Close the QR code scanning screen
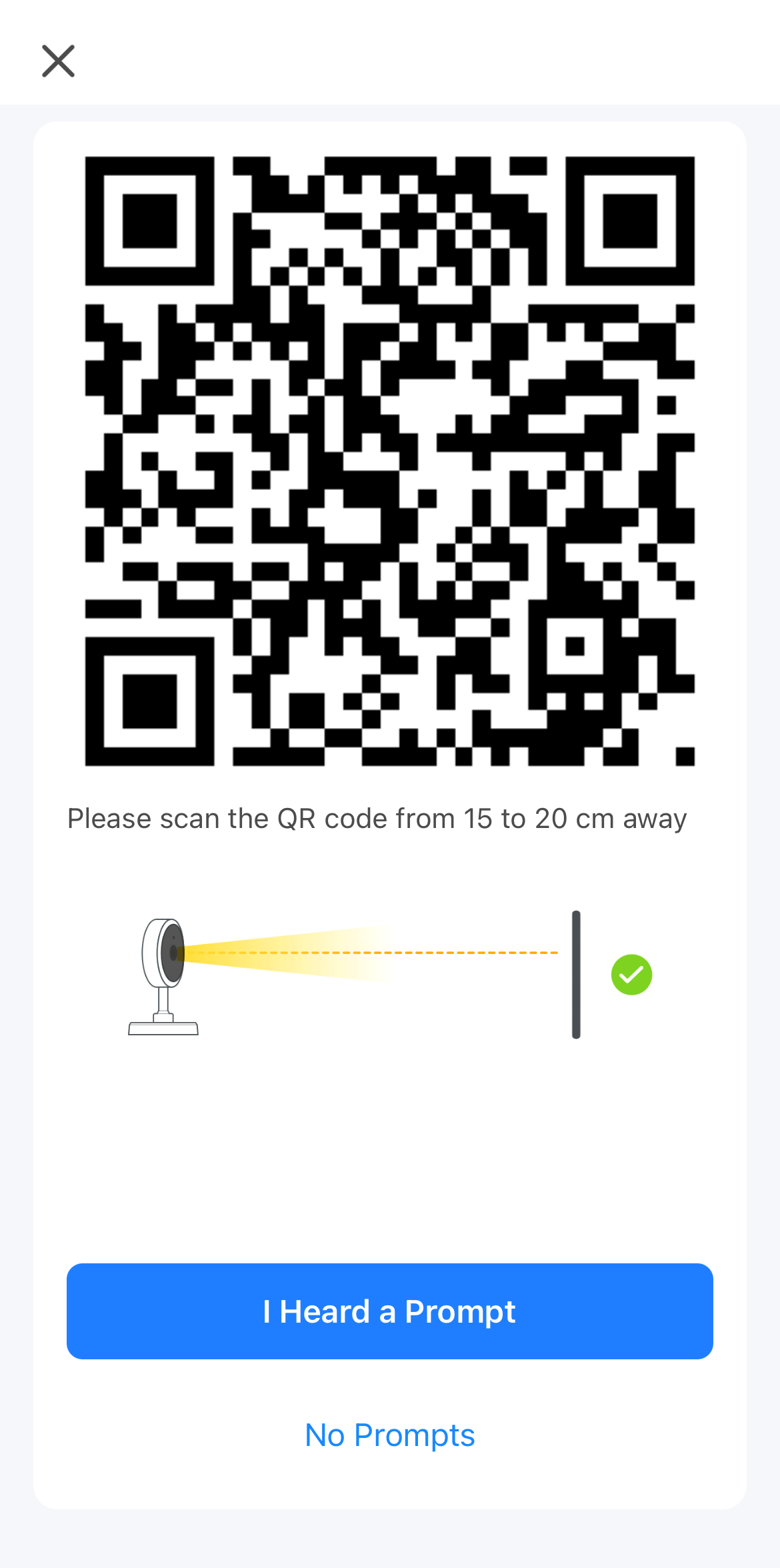780x1568 pixels. (x=58, y=61)
